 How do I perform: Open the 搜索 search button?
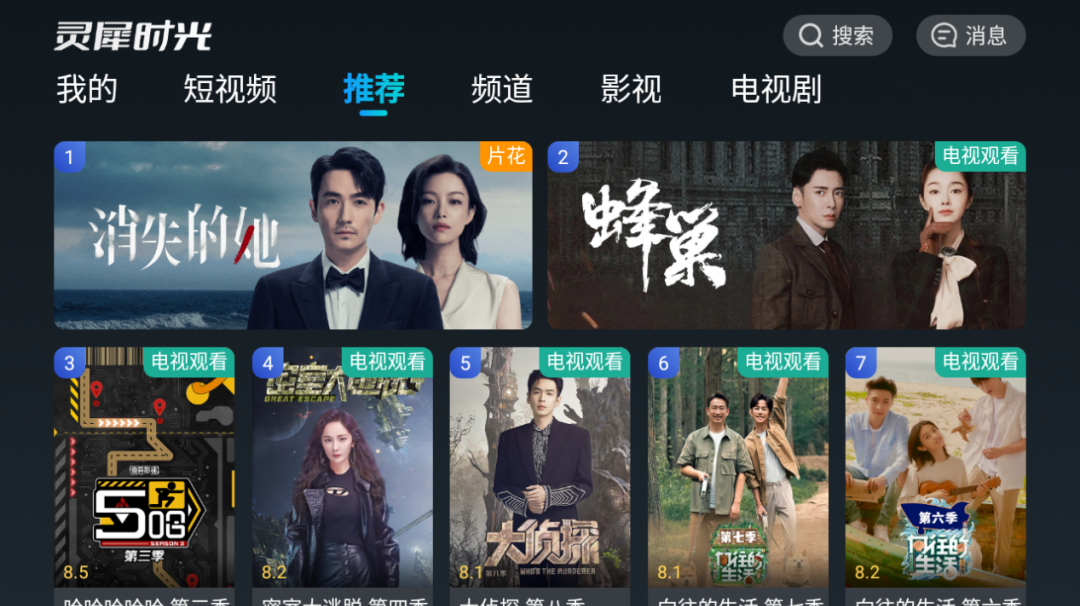pyautogui.click(x=837, y=36)
